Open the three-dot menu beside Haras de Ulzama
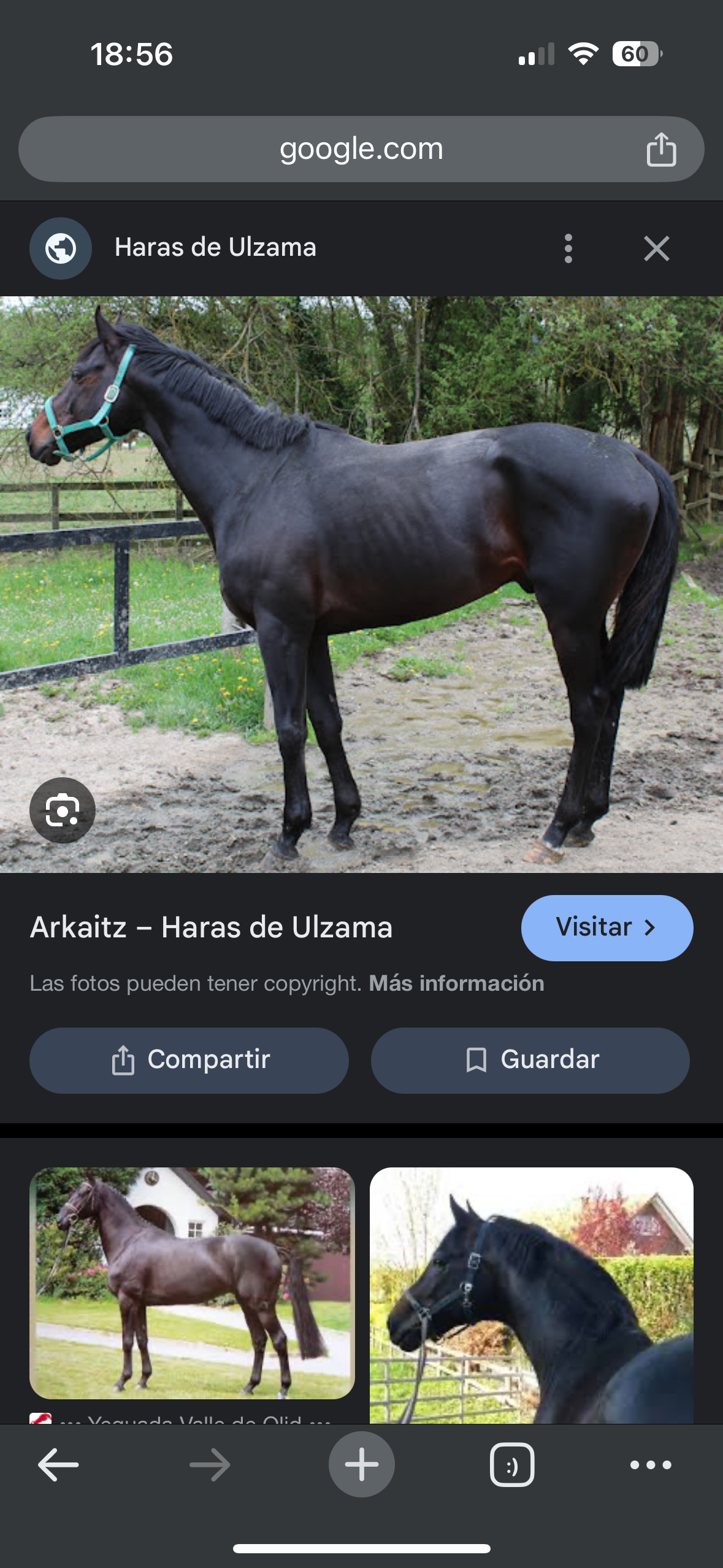This screenshot has height=1568, width=723. tap(568, 248)
